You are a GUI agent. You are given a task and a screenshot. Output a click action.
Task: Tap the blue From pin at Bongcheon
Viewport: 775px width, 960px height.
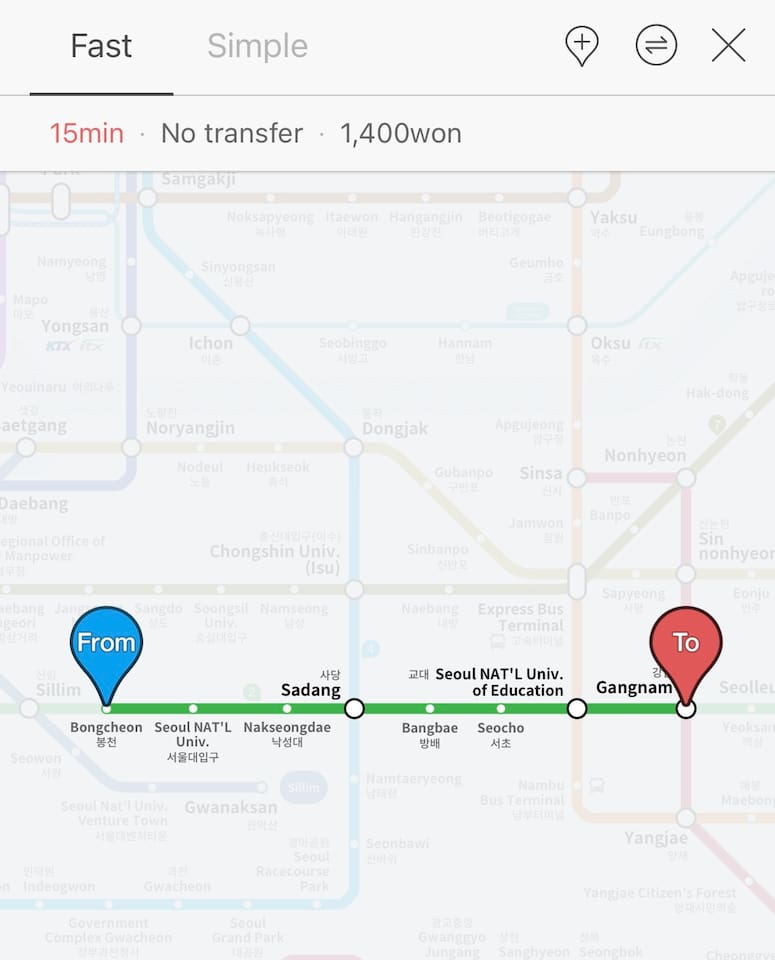coord(106,645)
